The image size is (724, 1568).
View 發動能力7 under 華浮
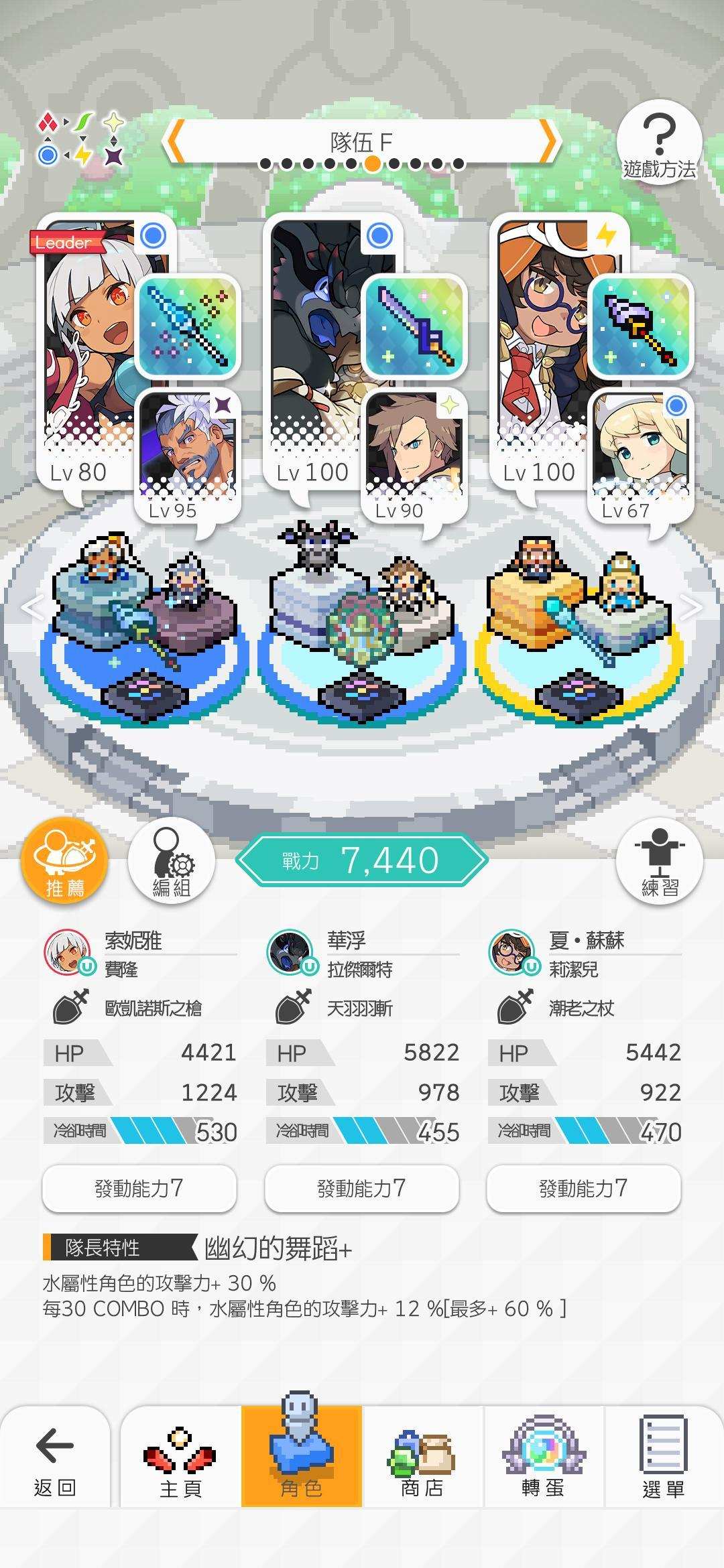coord(362,1188)
